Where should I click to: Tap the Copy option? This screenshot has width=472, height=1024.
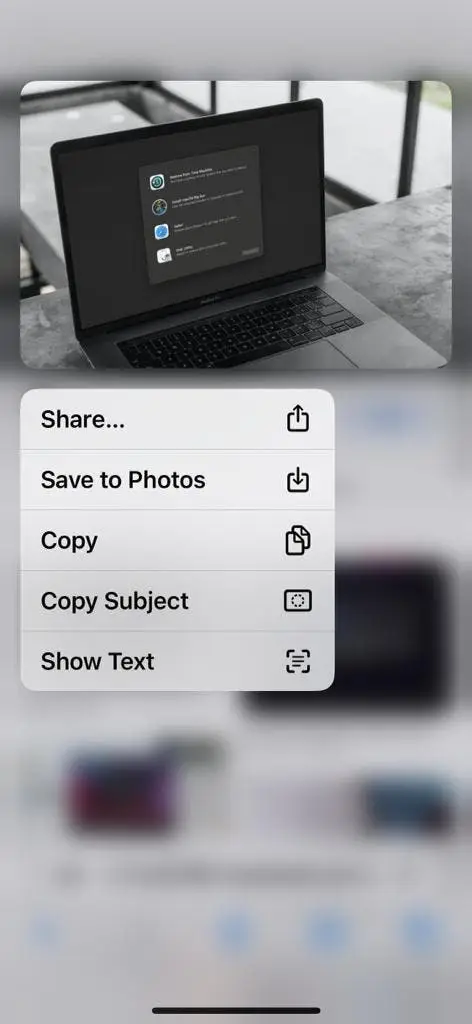point(177,541)
